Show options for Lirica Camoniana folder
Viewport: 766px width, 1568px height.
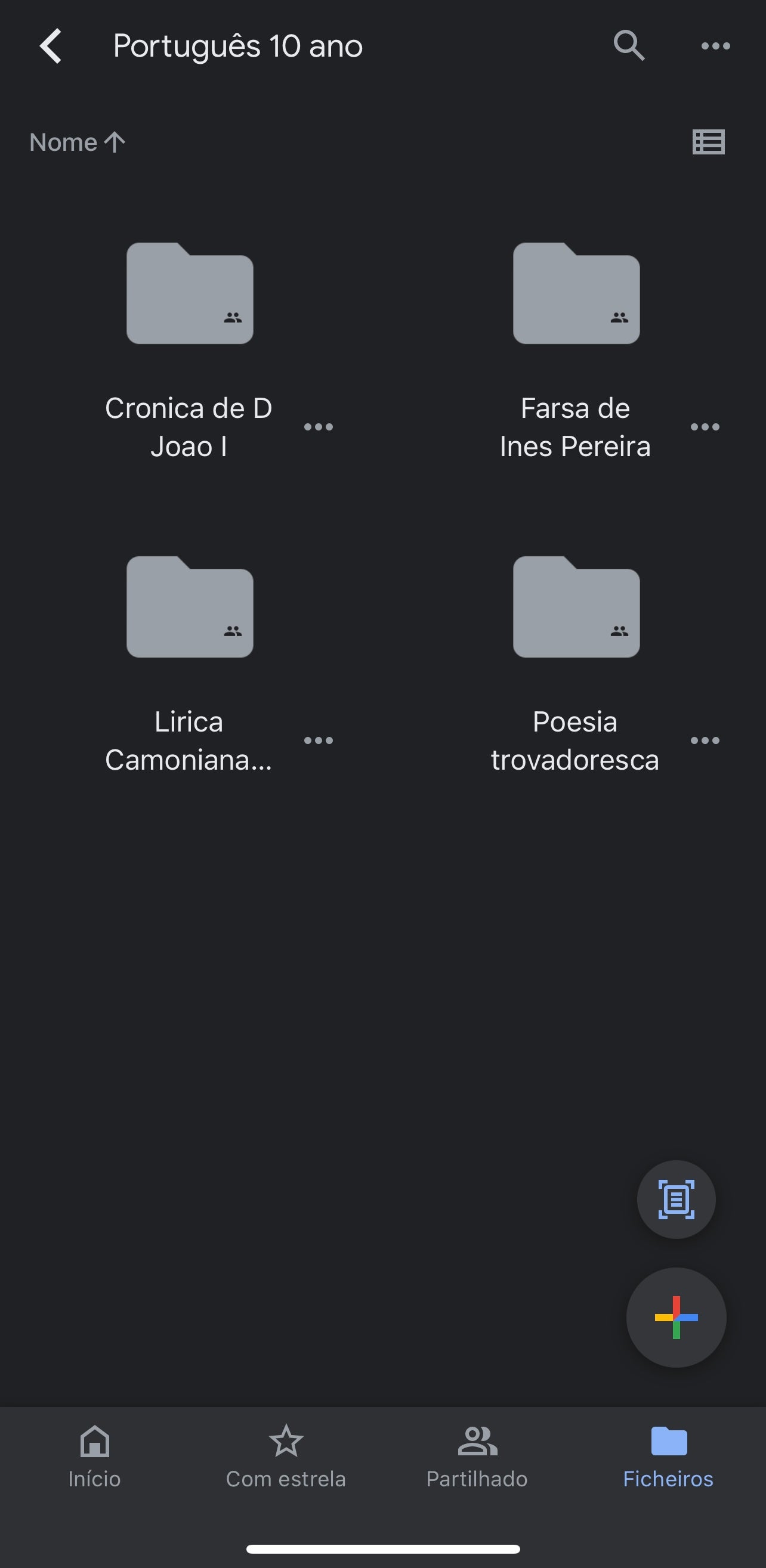tap(319, 740)
